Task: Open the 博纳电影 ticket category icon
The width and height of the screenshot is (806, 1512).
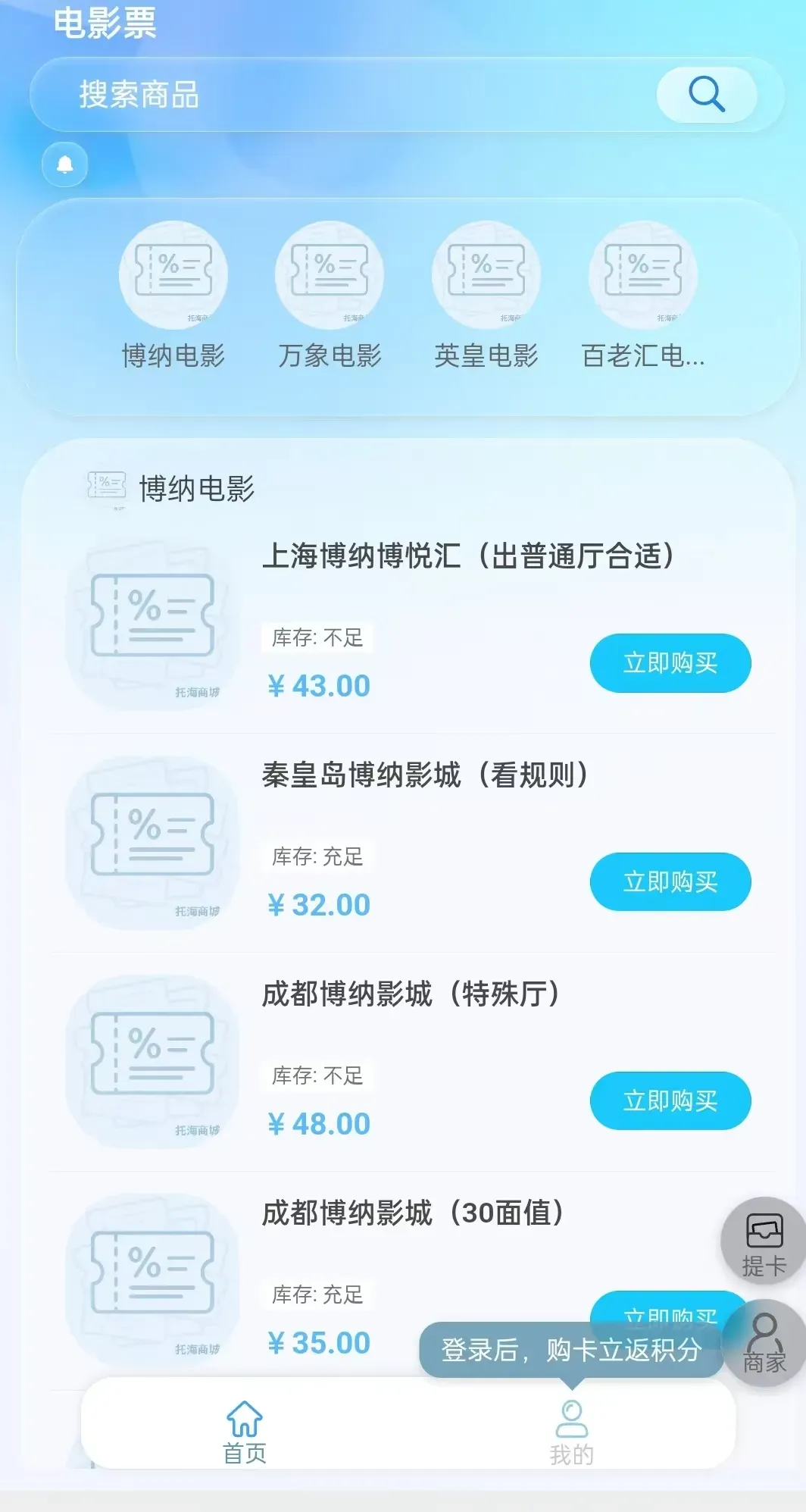Action: [174, 274]
